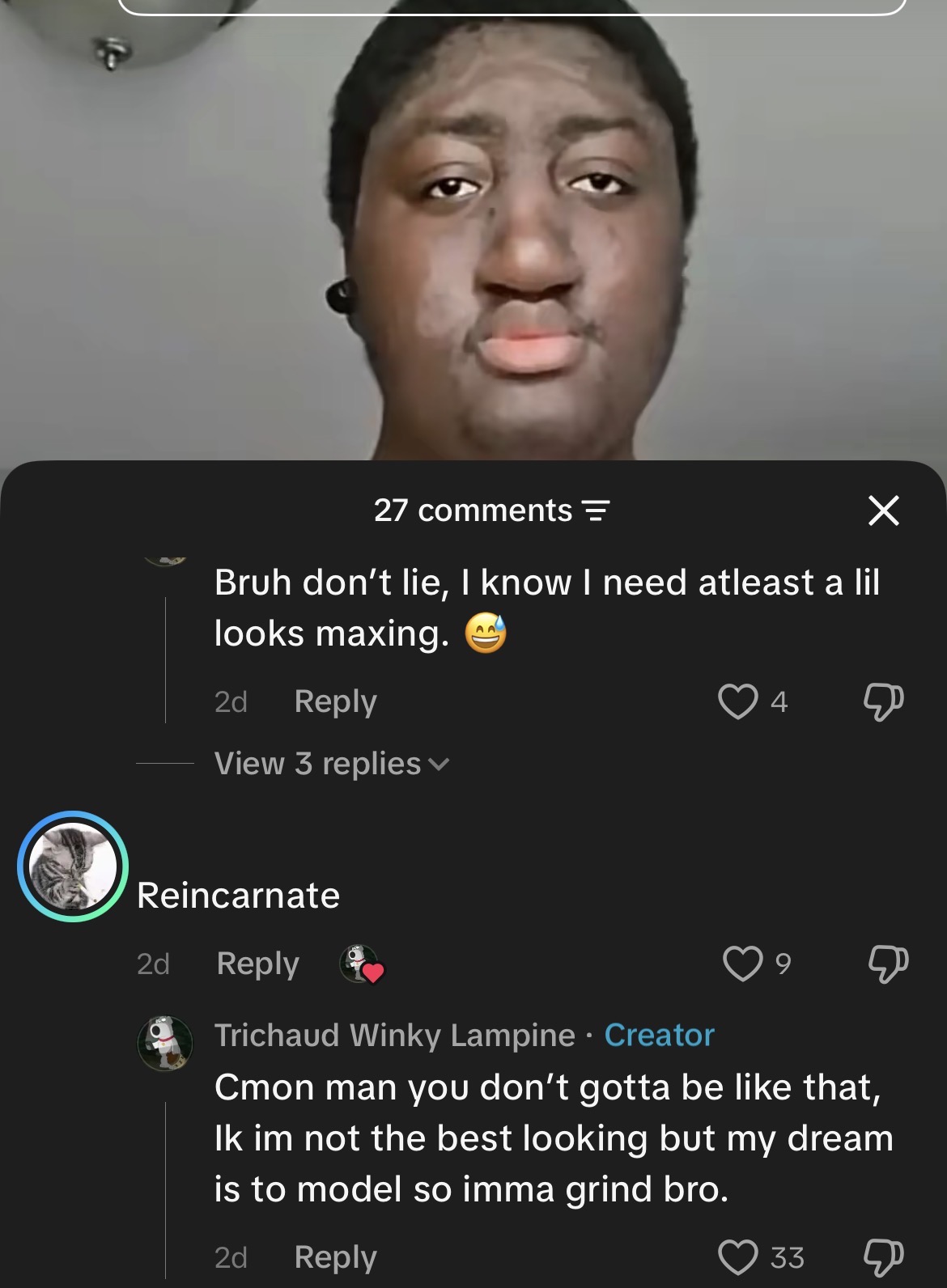The image size is (947, 1288).
Task: Like the 'looks maxing' comment
Action: pyautogui.click(x=737, y=701)
